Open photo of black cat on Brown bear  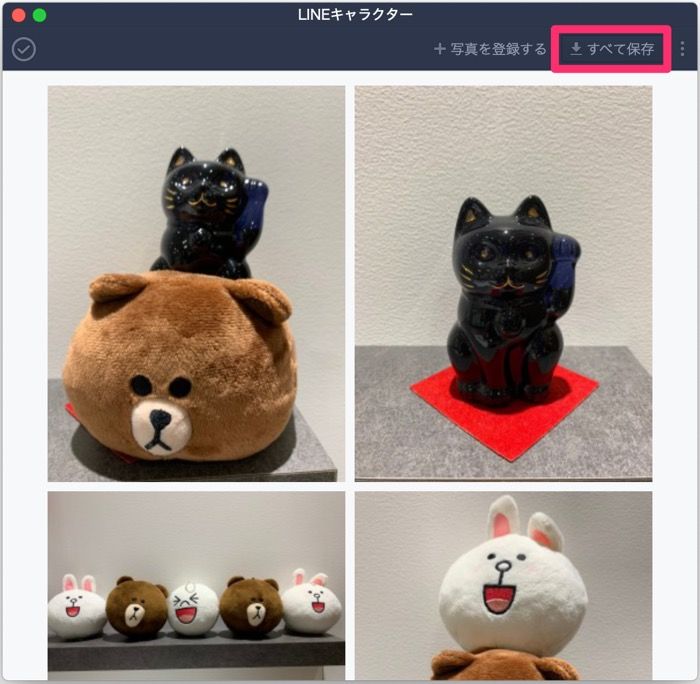click(196, 283)
